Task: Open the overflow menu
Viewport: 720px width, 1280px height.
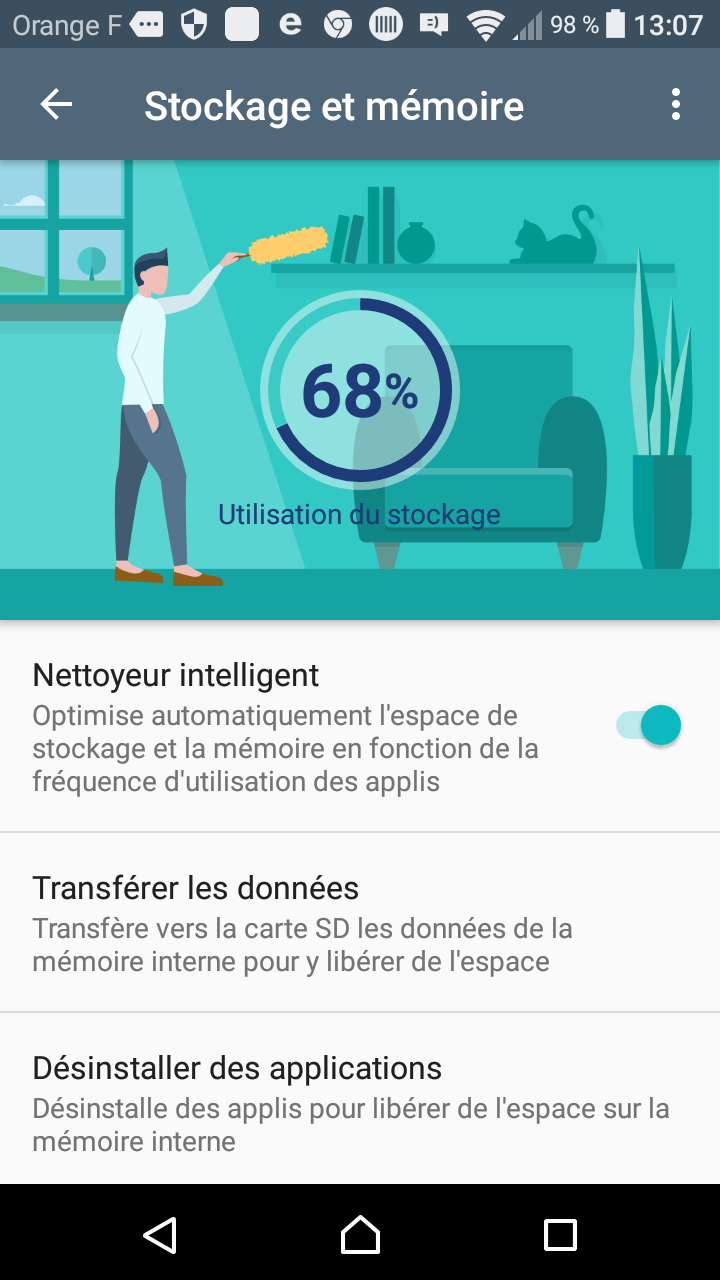Action: [x=676, y=105]
